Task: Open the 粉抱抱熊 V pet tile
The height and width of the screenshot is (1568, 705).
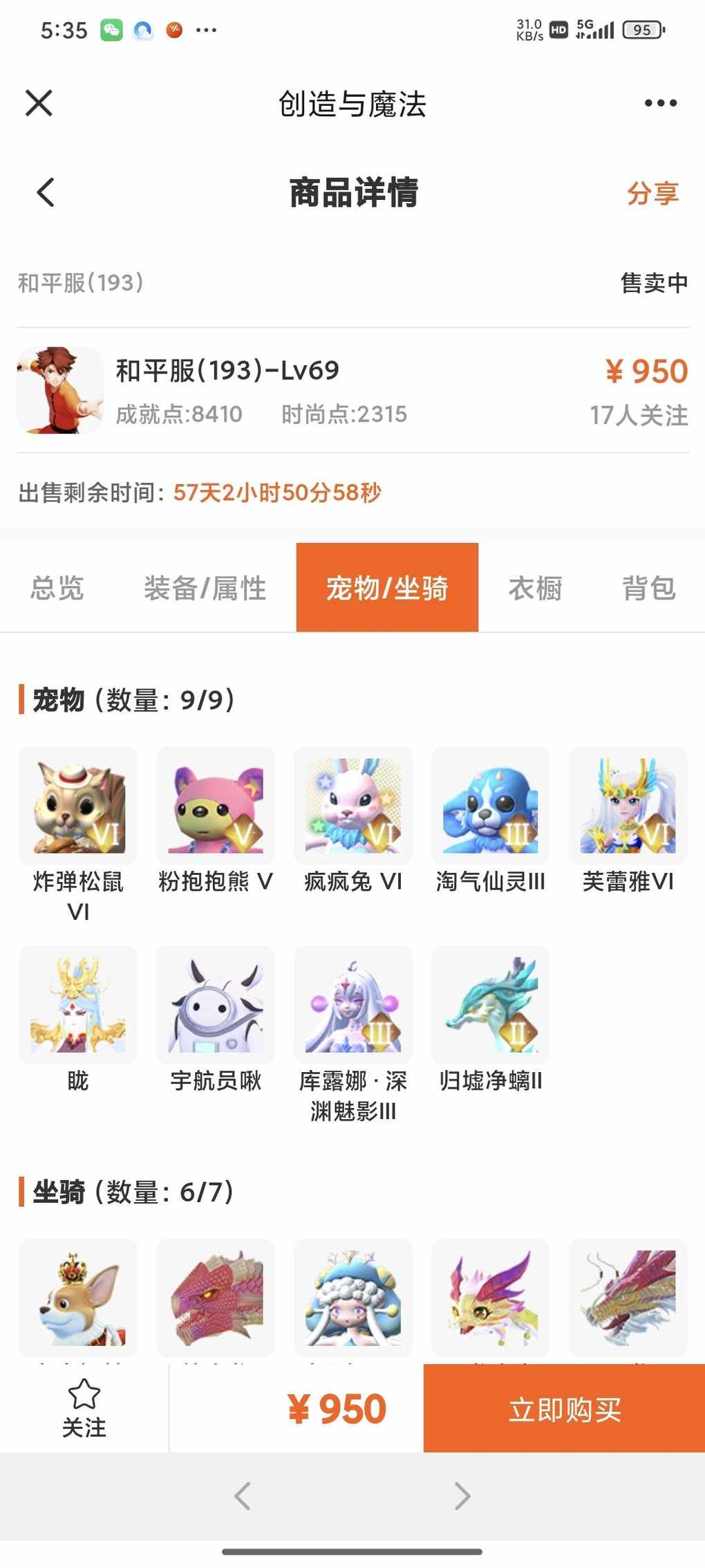Action: point(216,806)
